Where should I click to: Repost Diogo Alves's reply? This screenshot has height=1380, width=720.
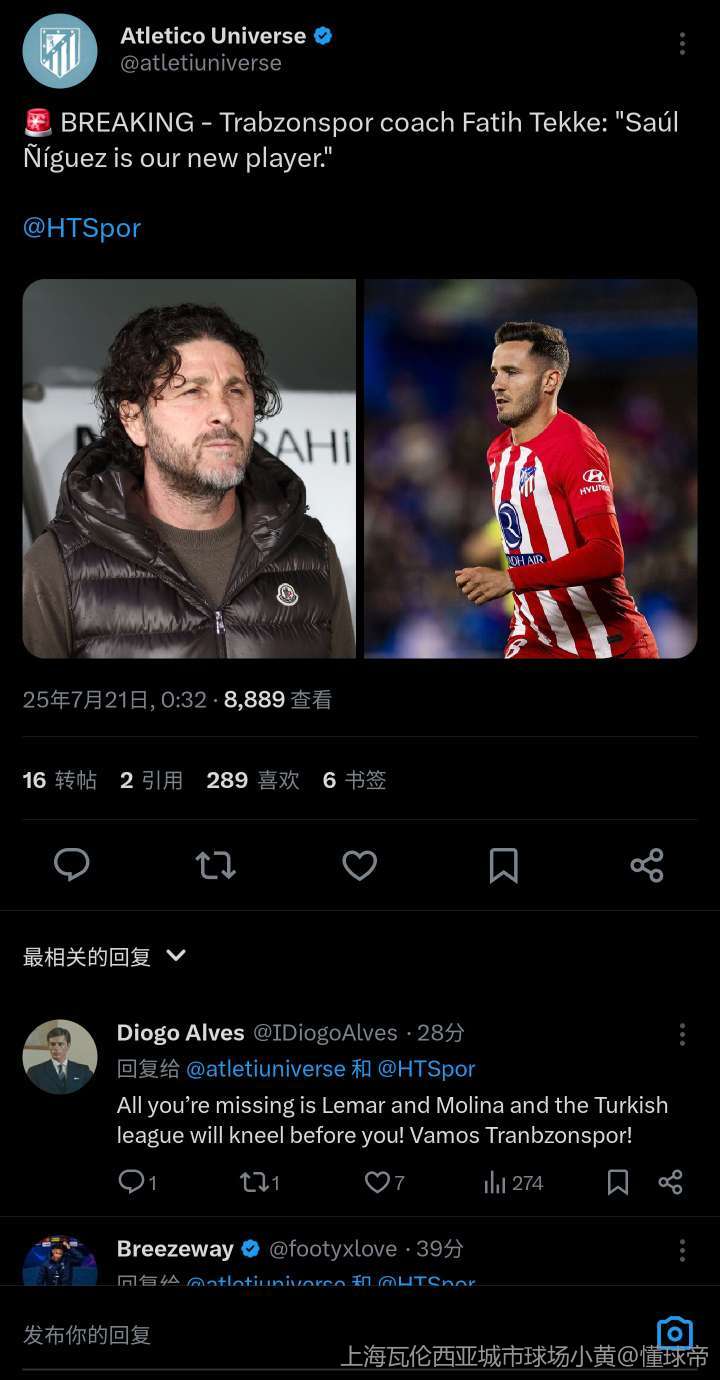tap(260, 1183)
